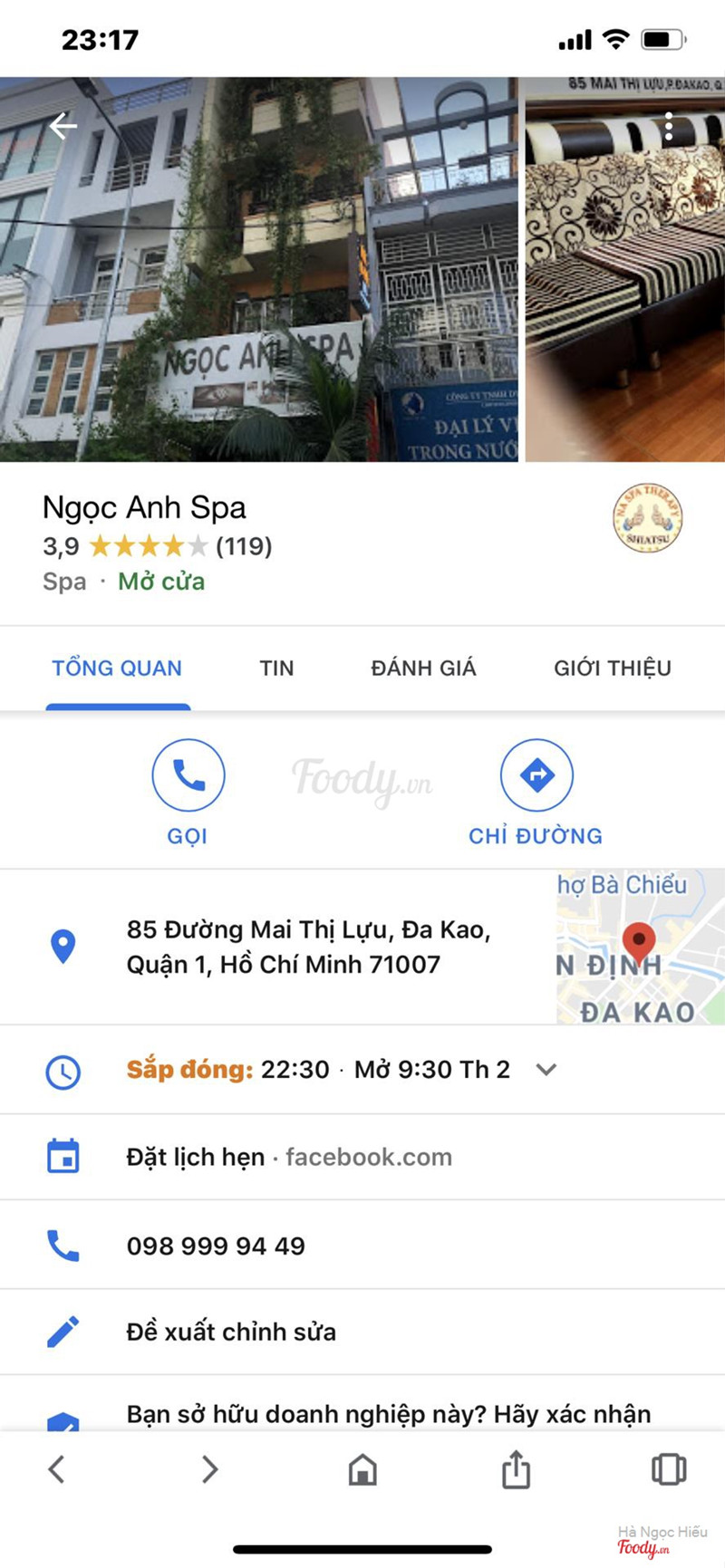The height and width of the screenshot is (1568, 725).
Task: Go to the browser home page
Action: click(362, 1469)
